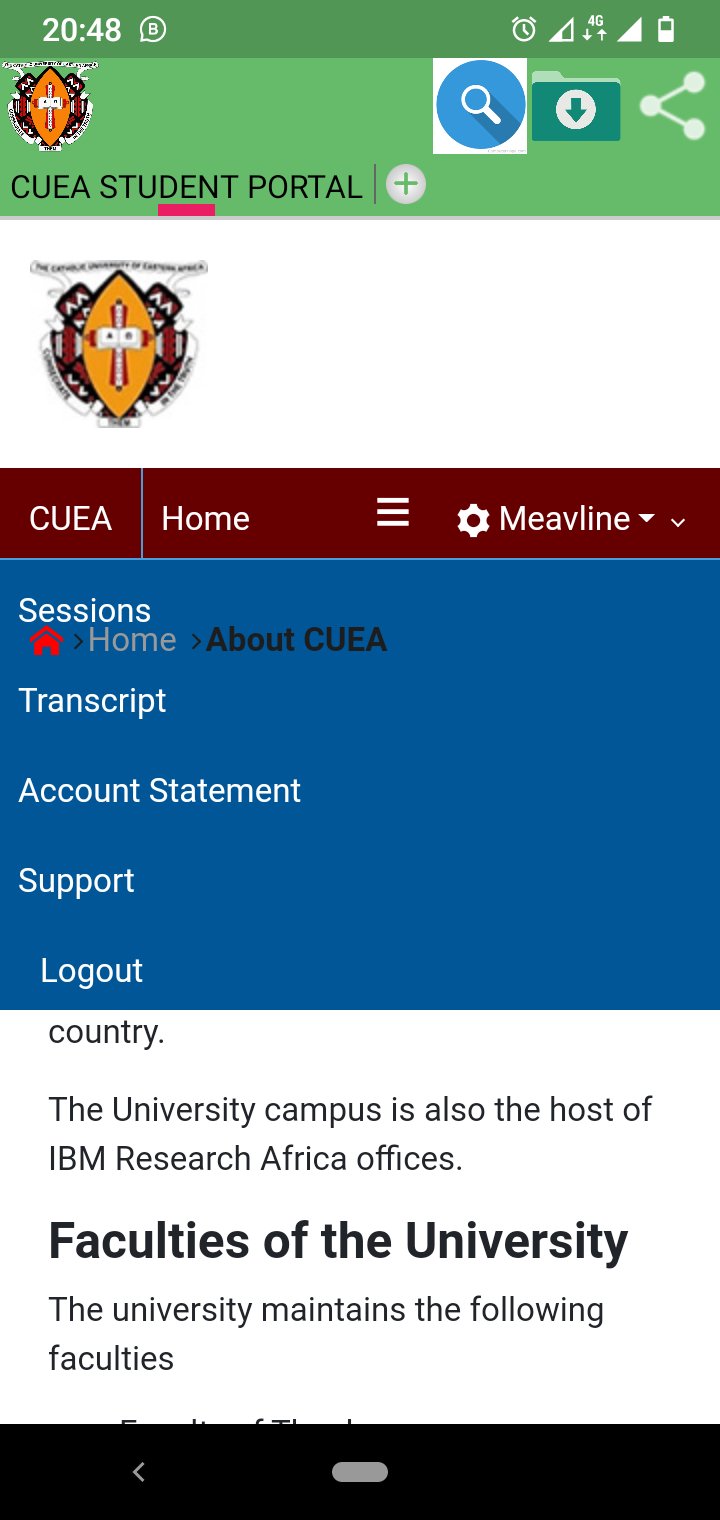Tap the share icon
720x1520 pixels.
pos(672,105)
